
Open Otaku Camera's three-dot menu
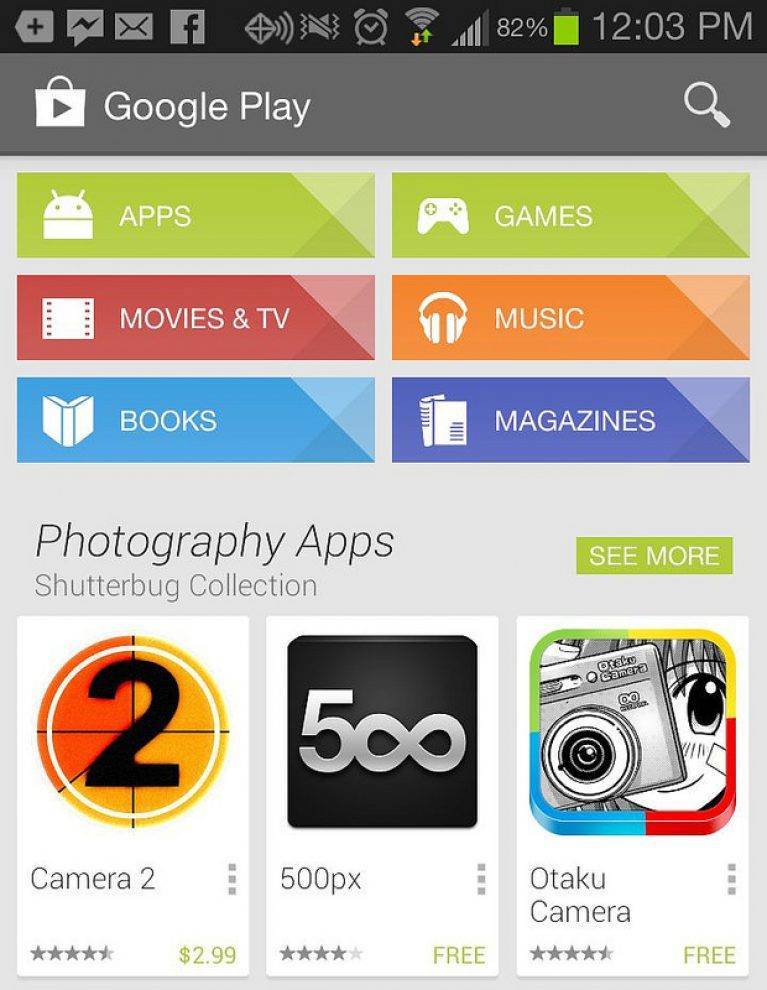click(731, 879)
